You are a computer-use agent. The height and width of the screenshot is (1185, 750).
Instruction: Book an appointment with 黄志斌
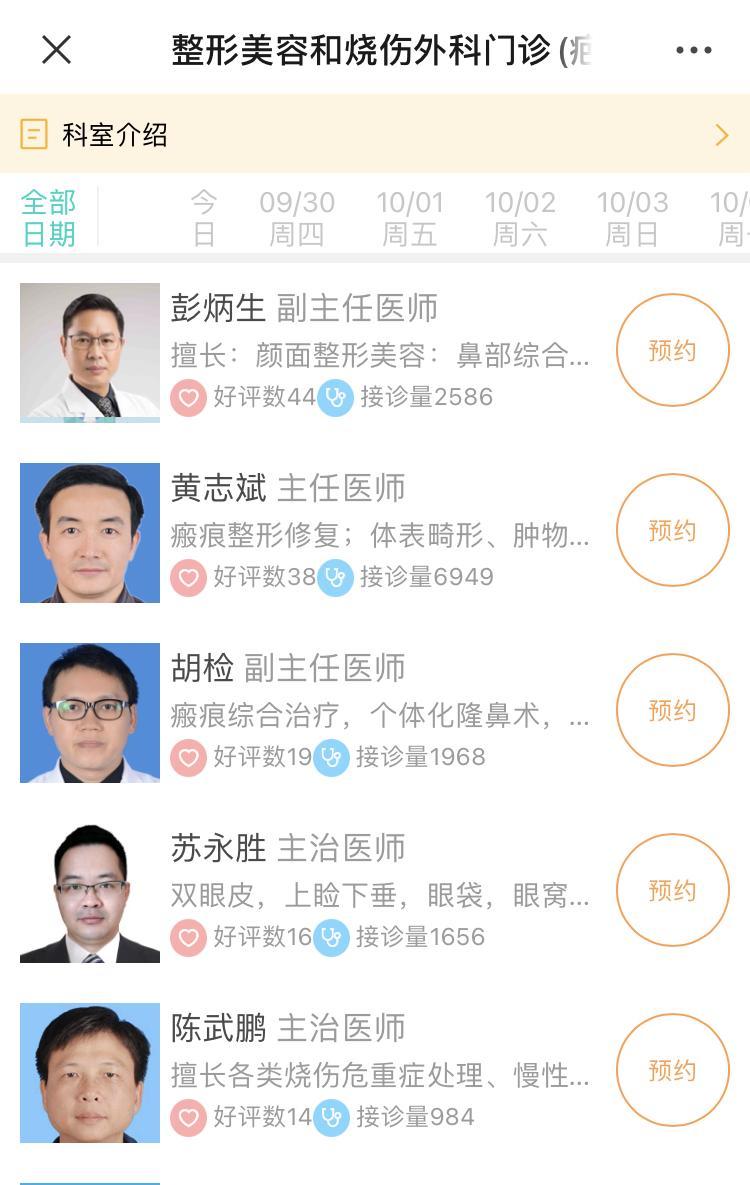click(x=672, y=531)
